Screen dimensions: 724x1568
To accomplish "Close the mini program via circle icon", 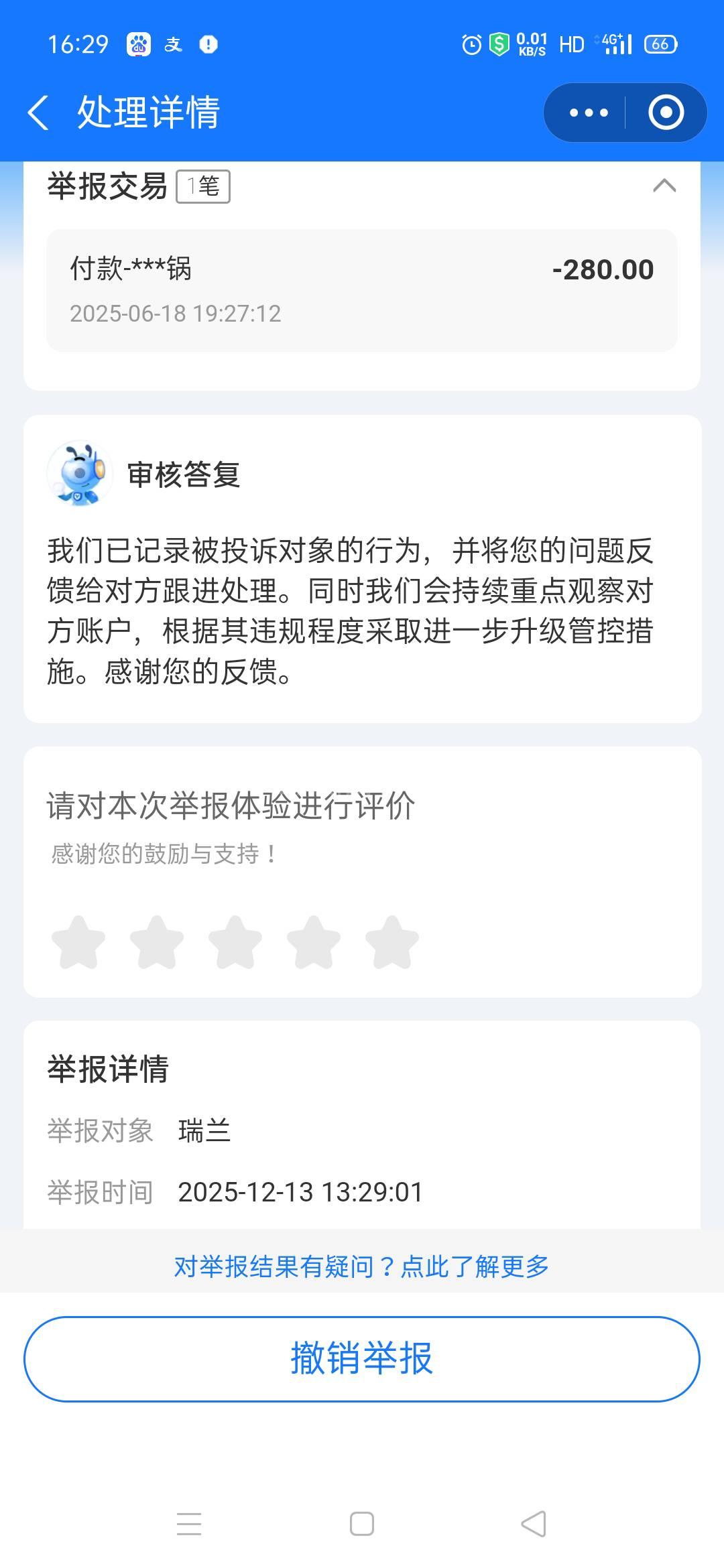I will pos(666,113).
